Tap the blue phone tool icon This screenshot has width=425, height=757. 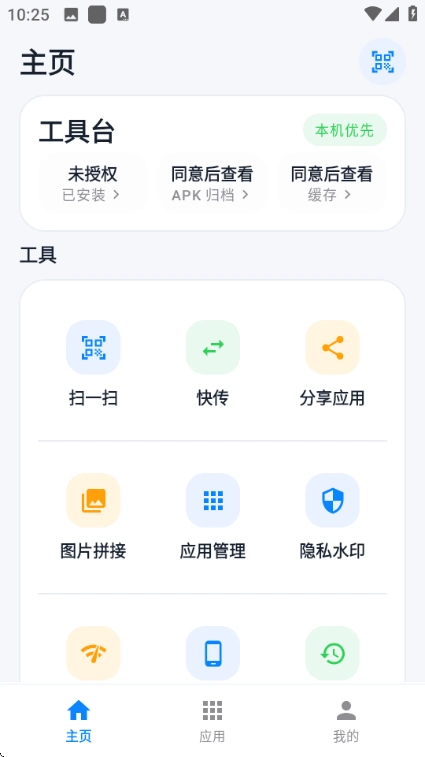point(212,653)
